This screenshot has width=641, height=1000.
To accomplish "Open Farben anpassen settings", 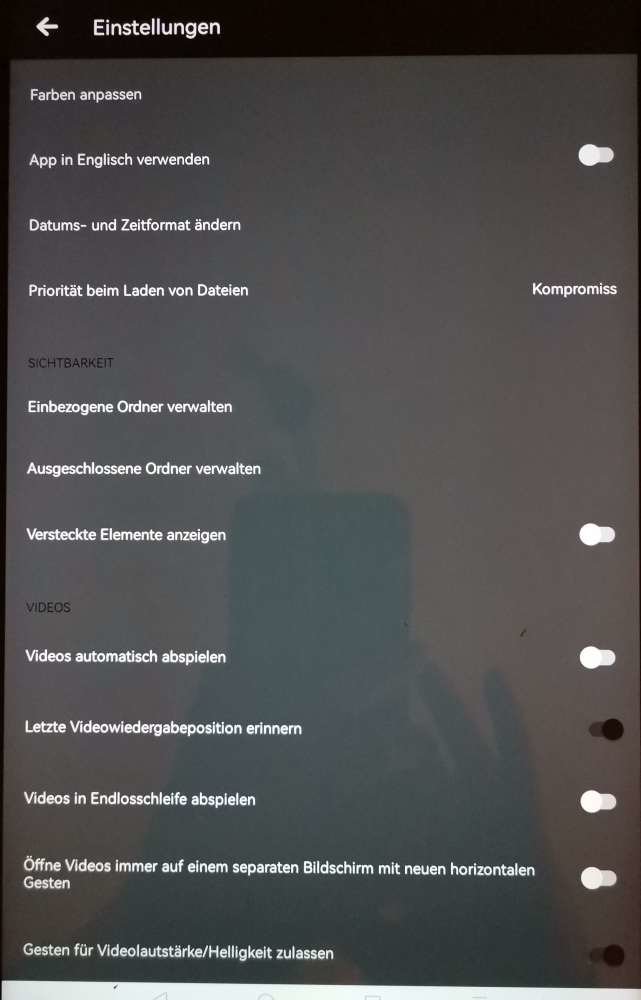I will [x=86, y=95].
